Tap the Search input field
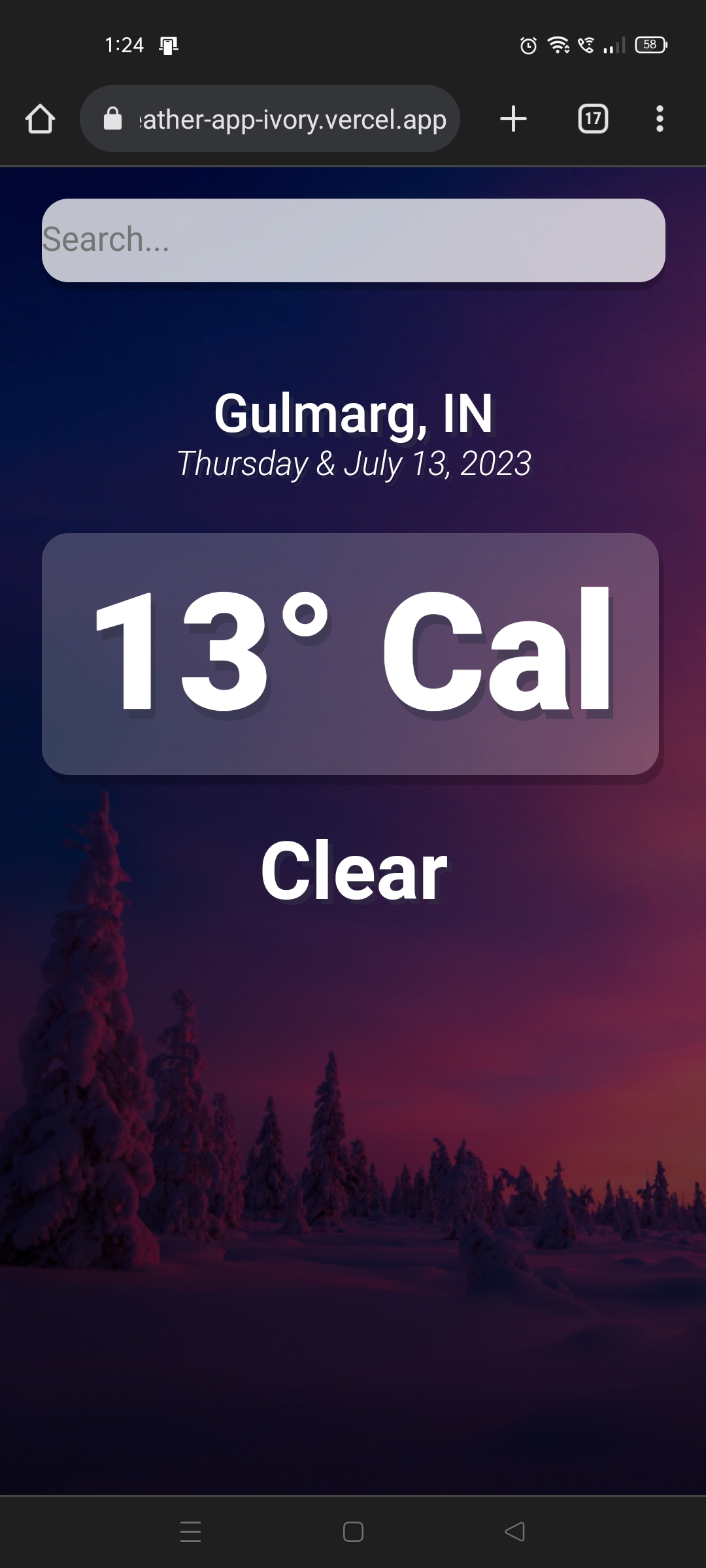This screenshot has width=706, height=1568. [353, 240]
